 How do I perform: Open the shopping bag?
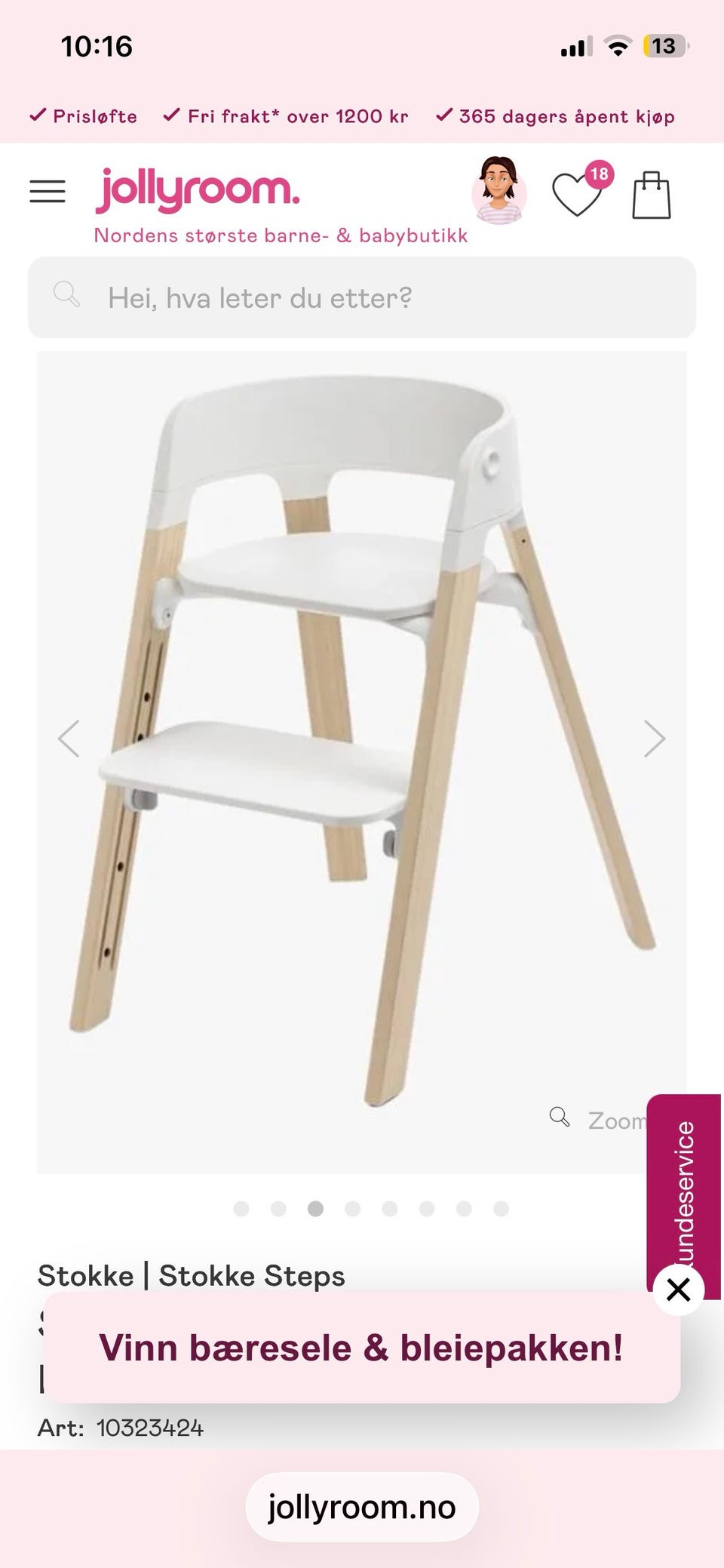point(652,195)
